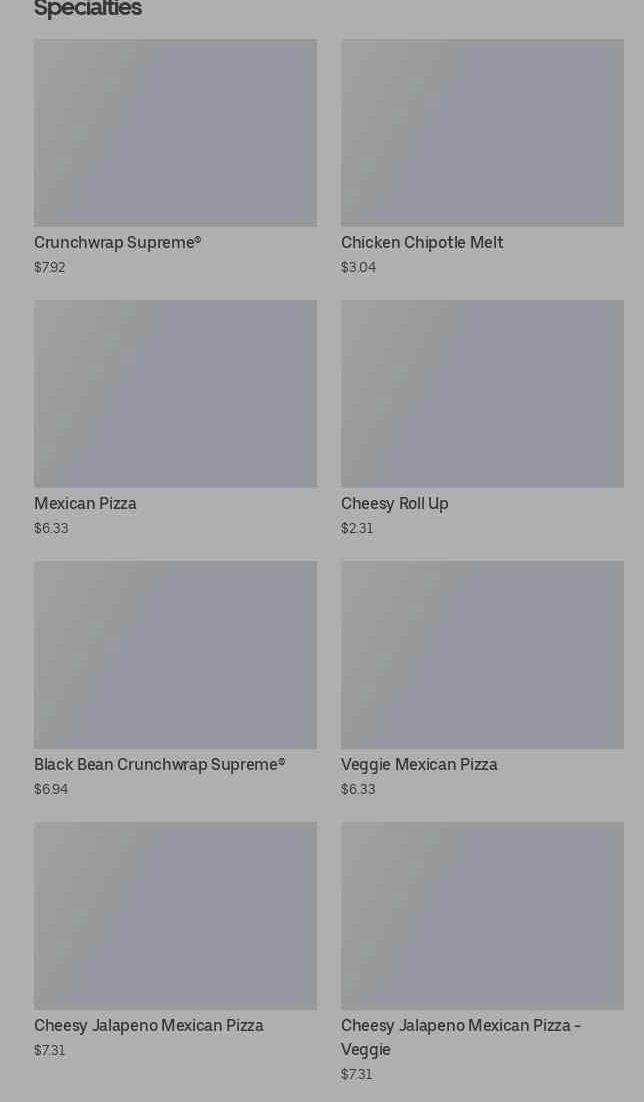644x1102 pixels.
Task: Open the Crunchwrap Supreme item
Action: pos(175,157)
